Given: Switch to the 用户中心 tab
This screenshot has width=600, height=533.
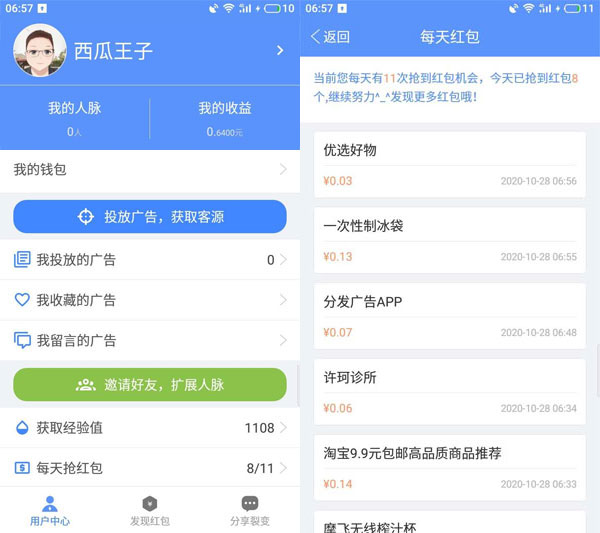Looking at the screenshot, I should click(50, 511).
